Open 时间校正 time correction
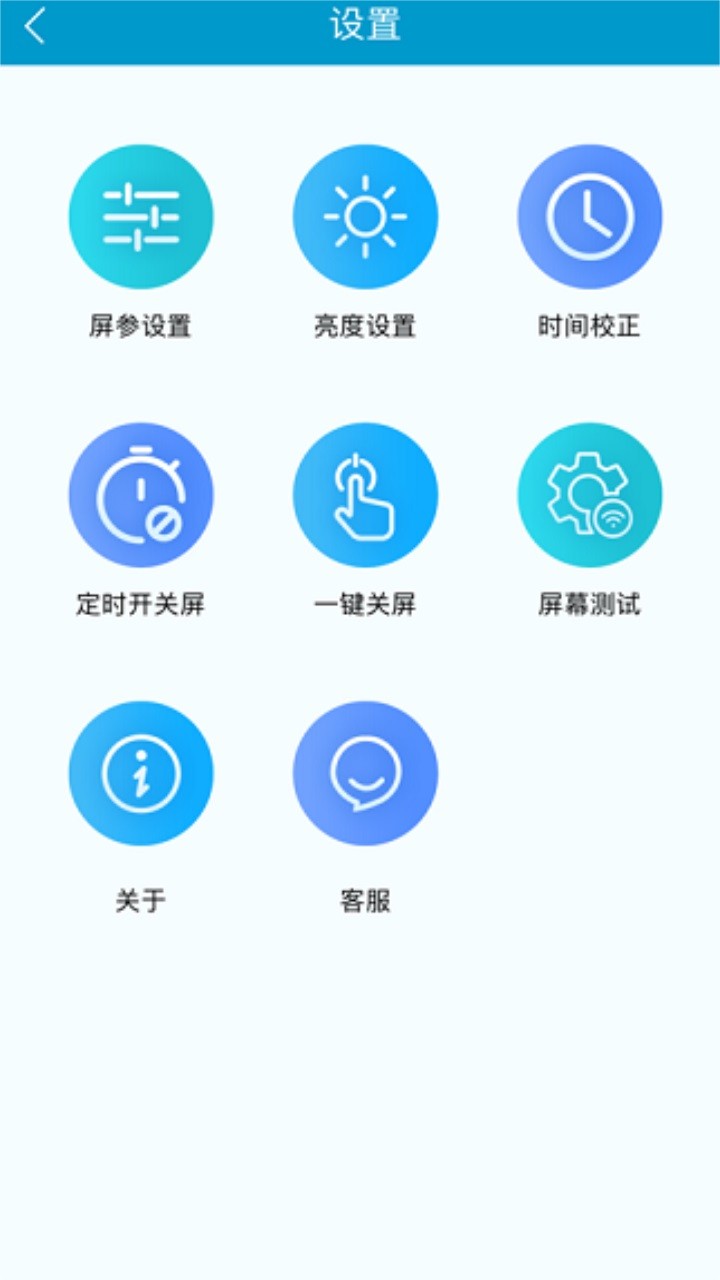The image size is (720, 1280). tap(589, 217)
